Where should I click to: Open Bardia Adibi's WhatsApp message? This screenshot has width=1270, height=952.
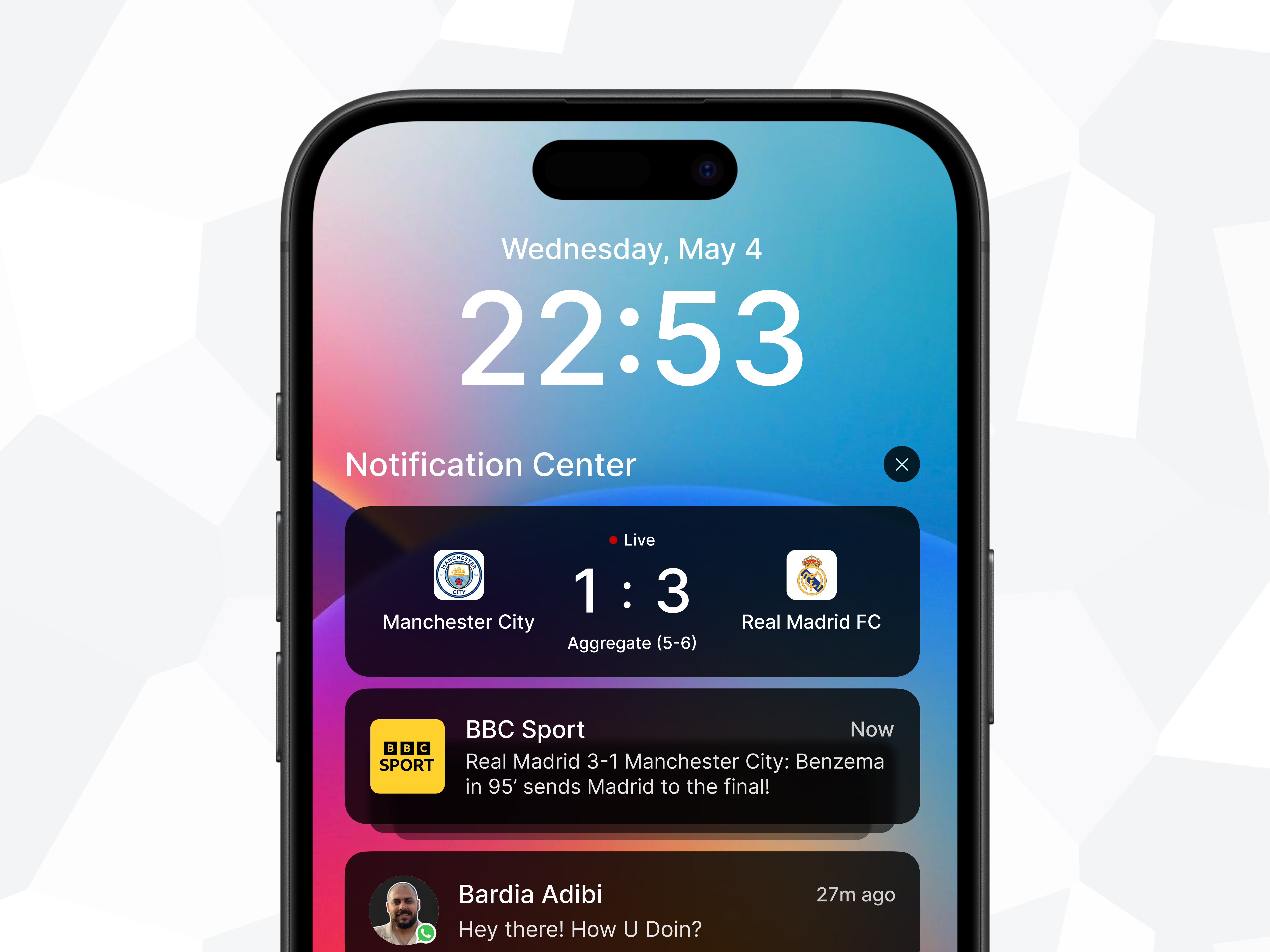pos(632,910)
